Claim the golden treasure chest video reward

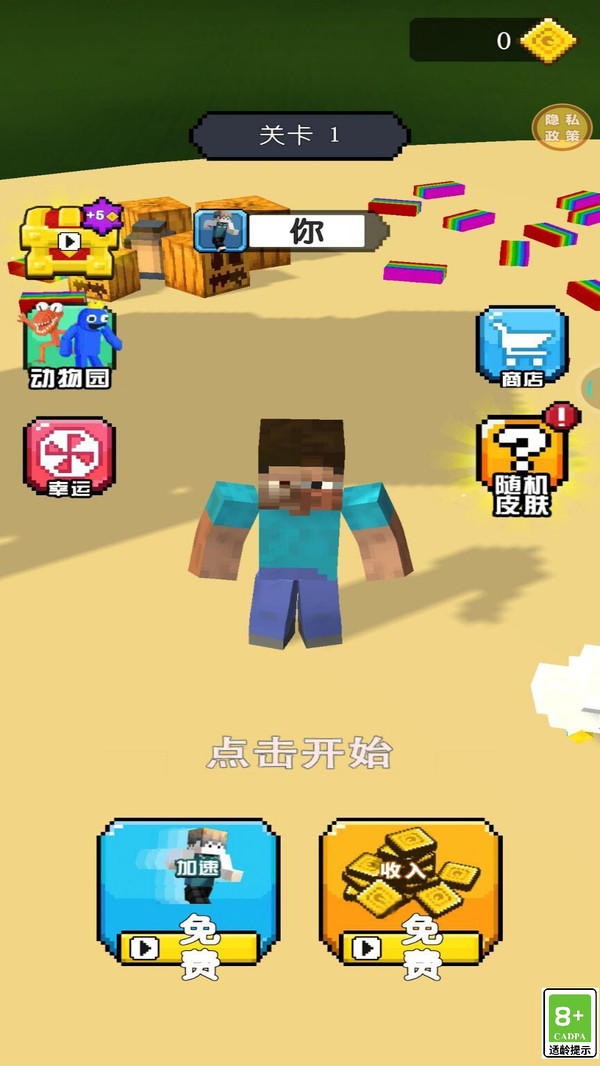(x=69, y=240)
